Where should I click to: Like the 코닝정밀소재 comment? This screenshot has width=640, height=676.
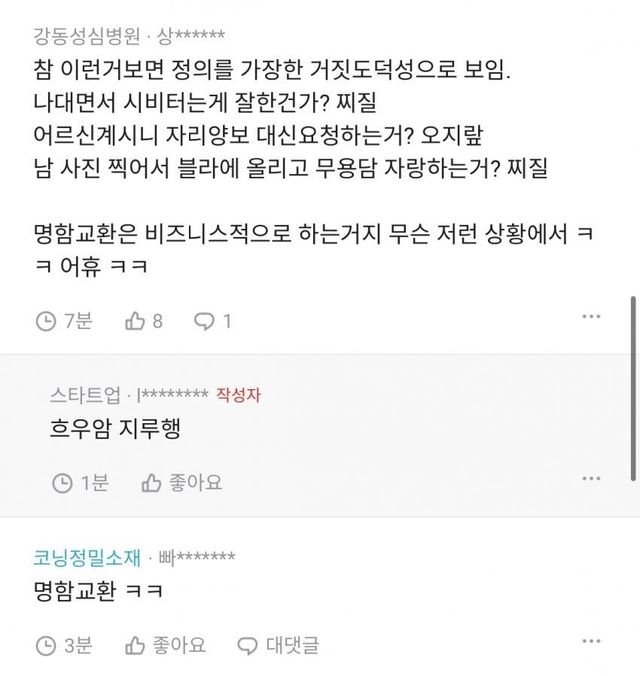coord(165,646)
